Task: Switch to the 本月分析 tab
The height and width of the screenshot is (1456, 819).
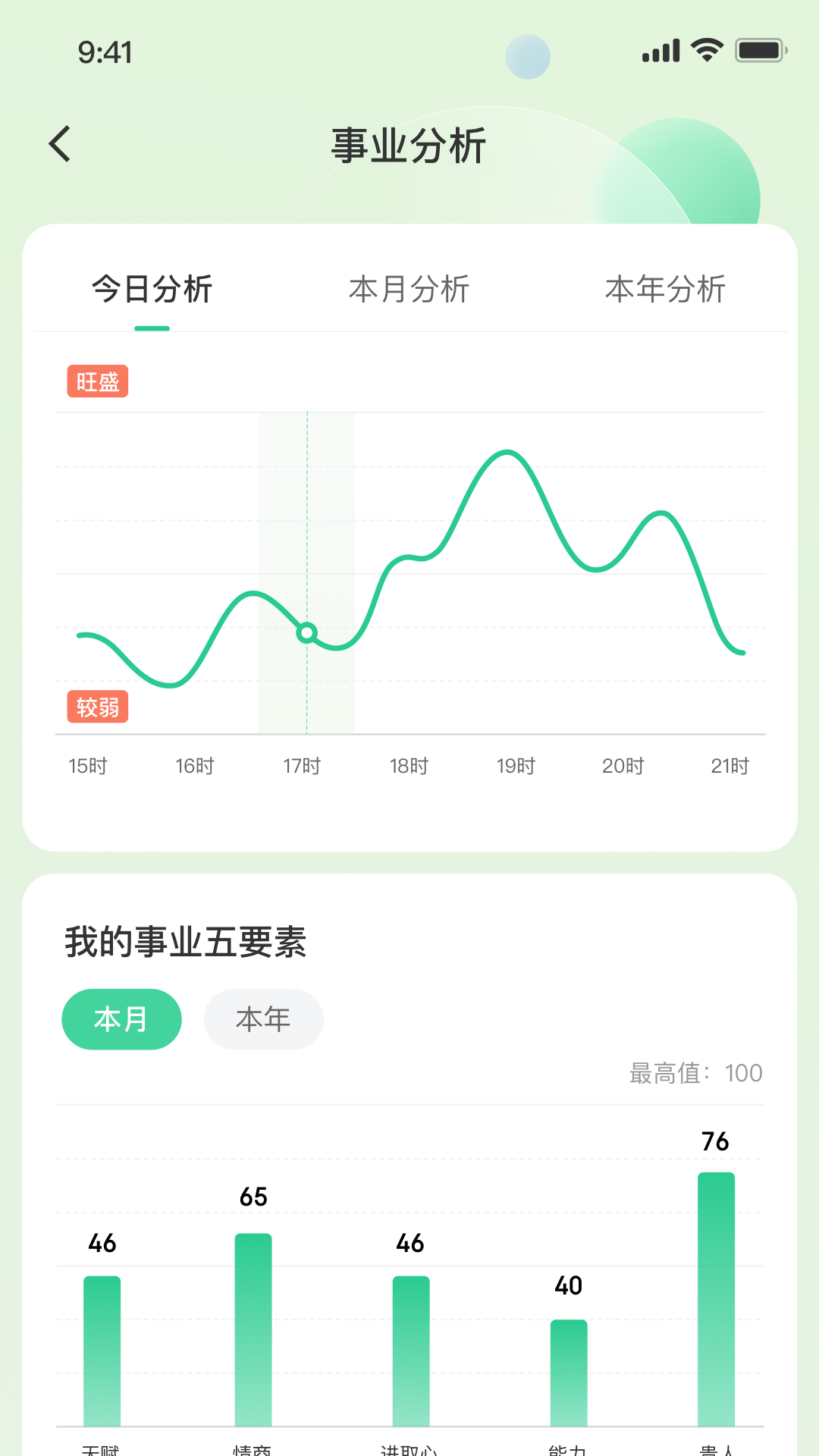Action: coord(409,290)
